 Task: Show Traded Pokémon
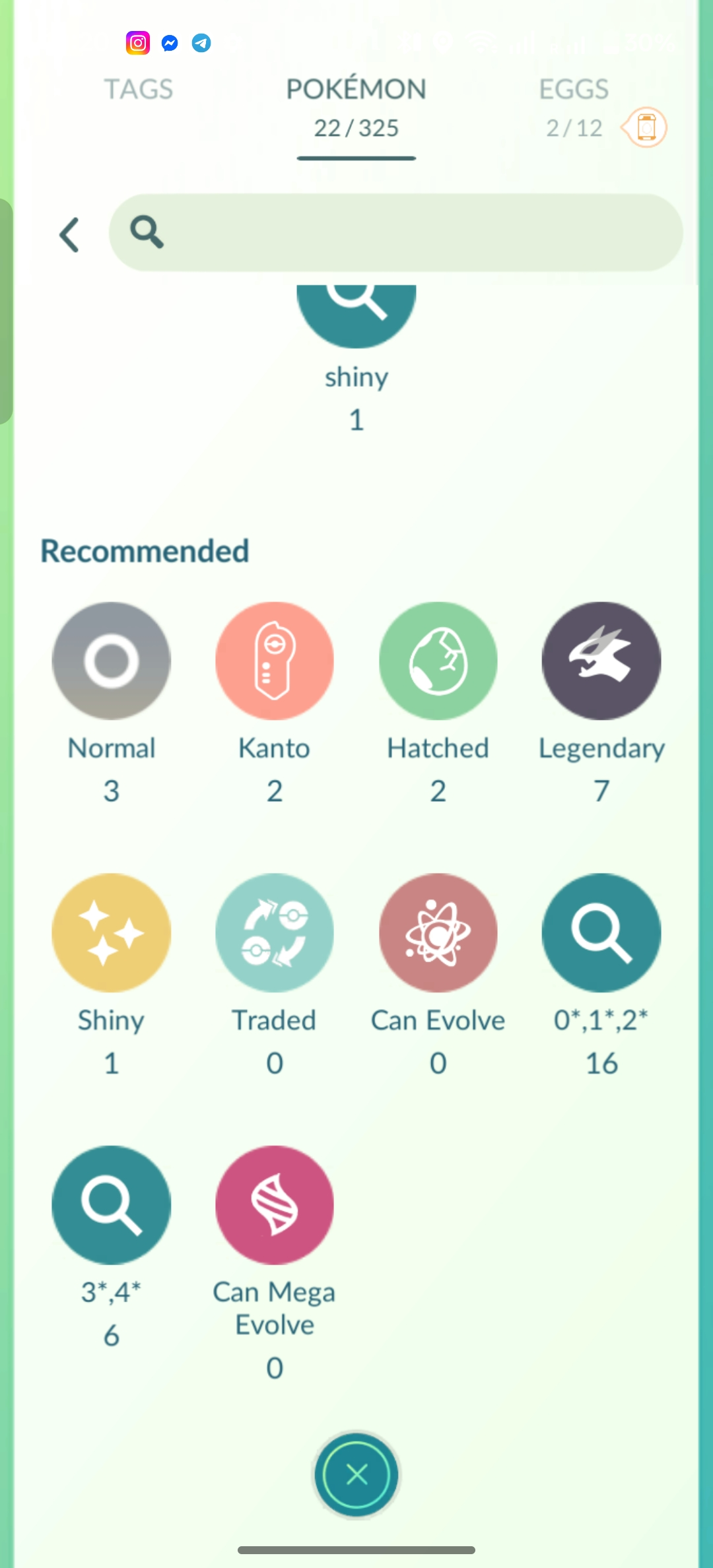point(275,932)
